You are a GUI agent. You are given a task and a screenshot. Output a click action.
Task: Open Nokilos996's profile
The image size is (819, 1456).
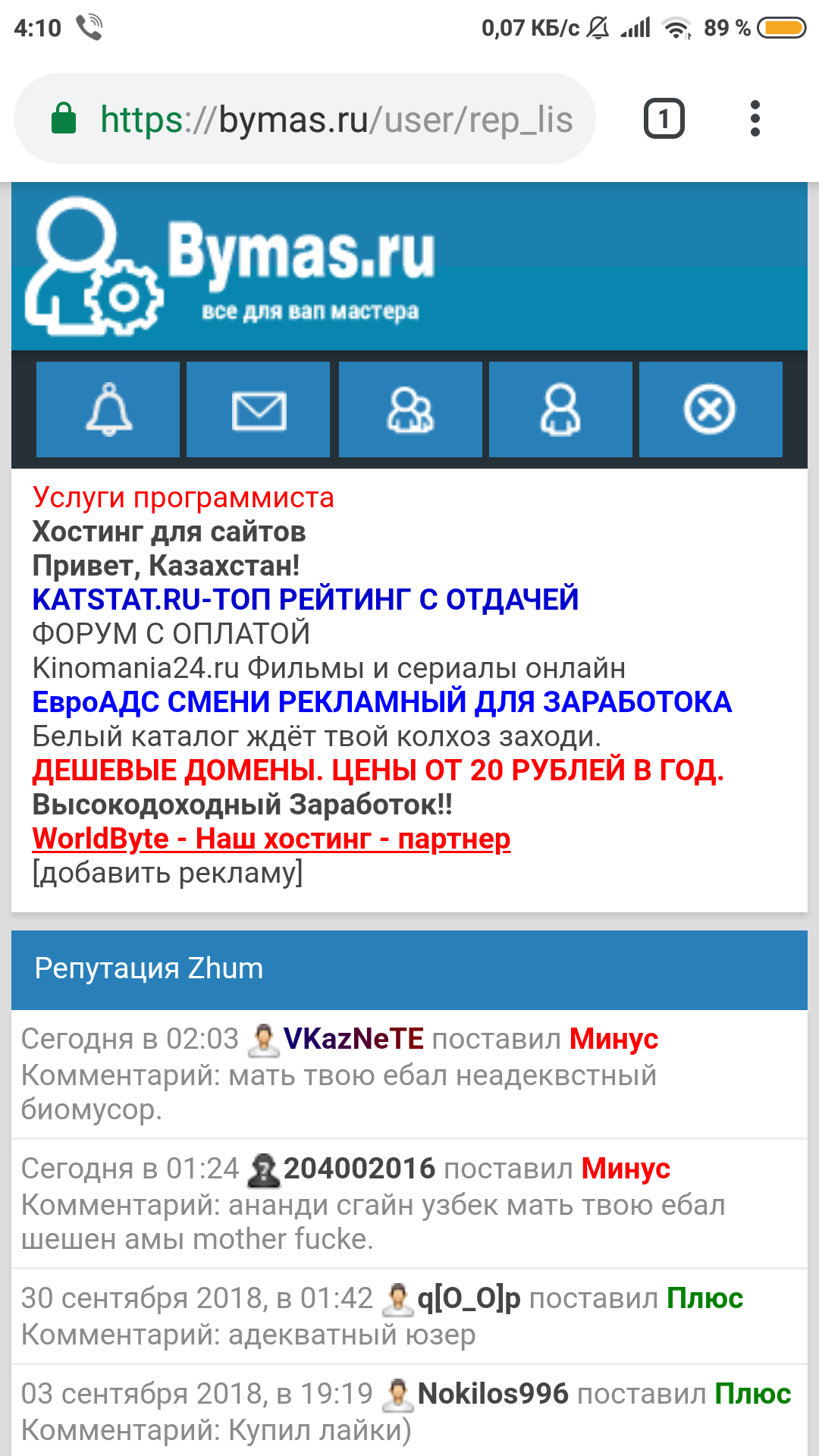492,1394
